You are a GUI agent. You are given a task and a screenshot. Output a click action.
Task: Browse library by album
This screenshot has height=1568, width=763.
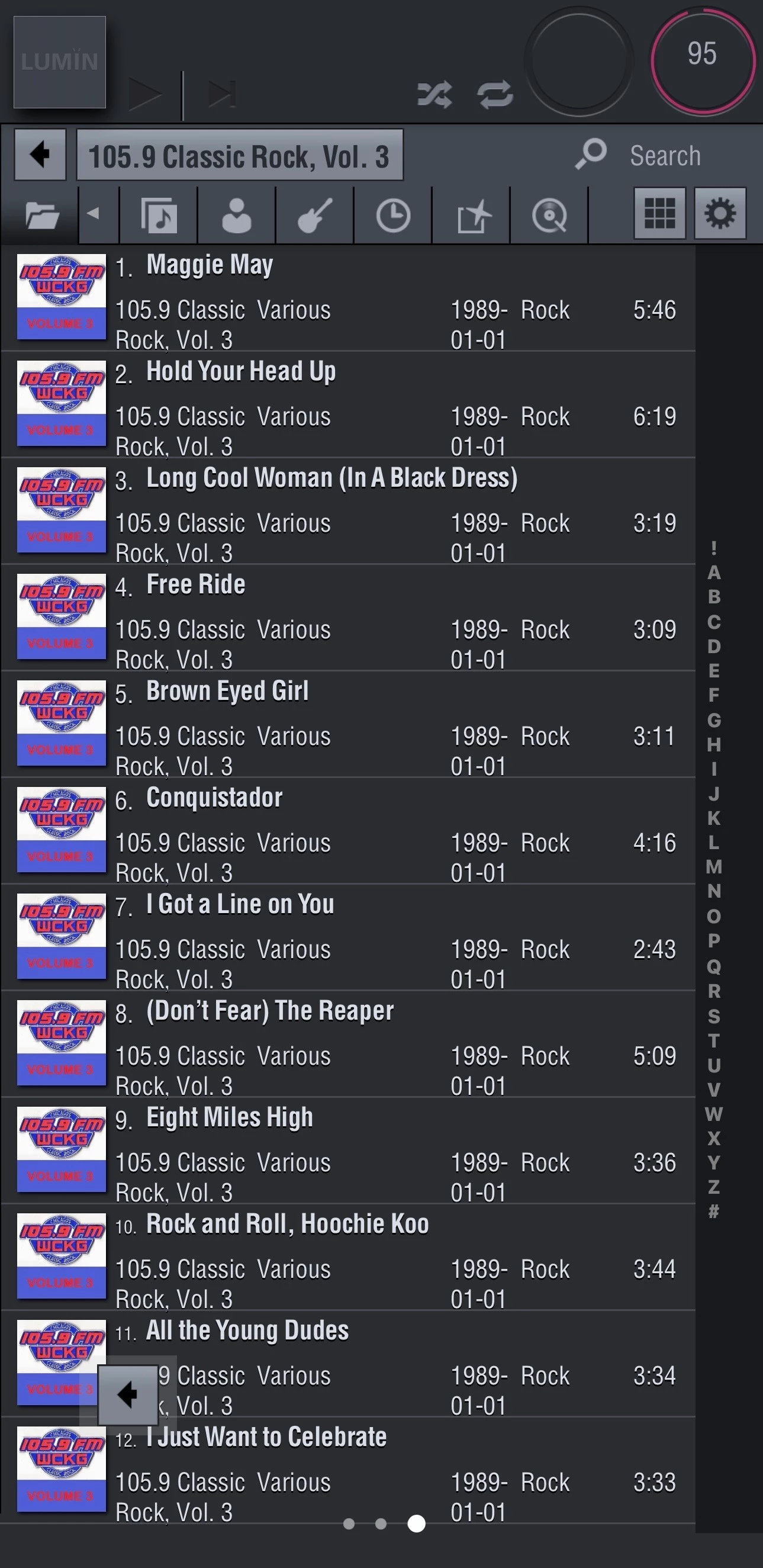pyautogui.click(x=159, y=215)
